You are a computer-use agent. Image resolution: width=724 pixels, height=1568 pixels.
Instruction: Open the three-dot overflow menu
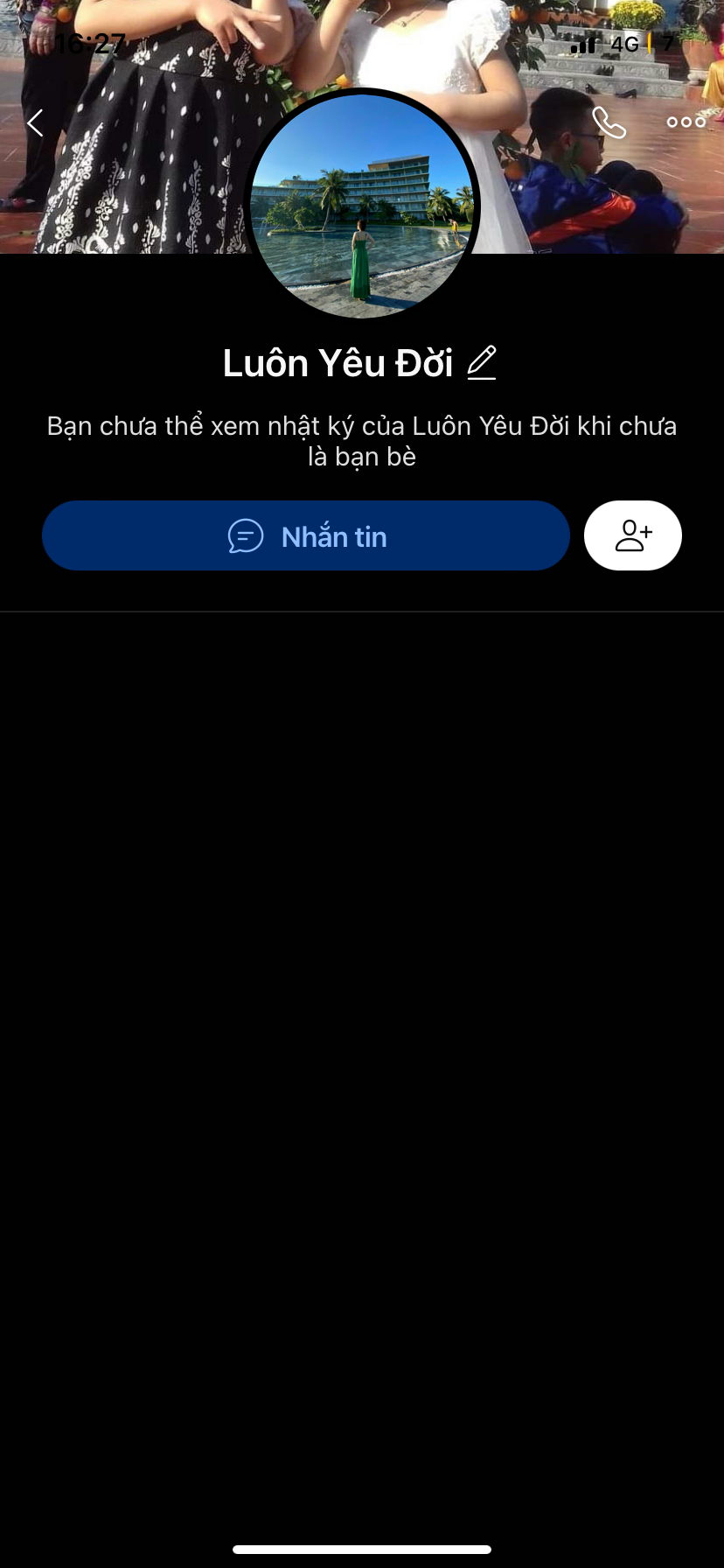tap(686, 122)
